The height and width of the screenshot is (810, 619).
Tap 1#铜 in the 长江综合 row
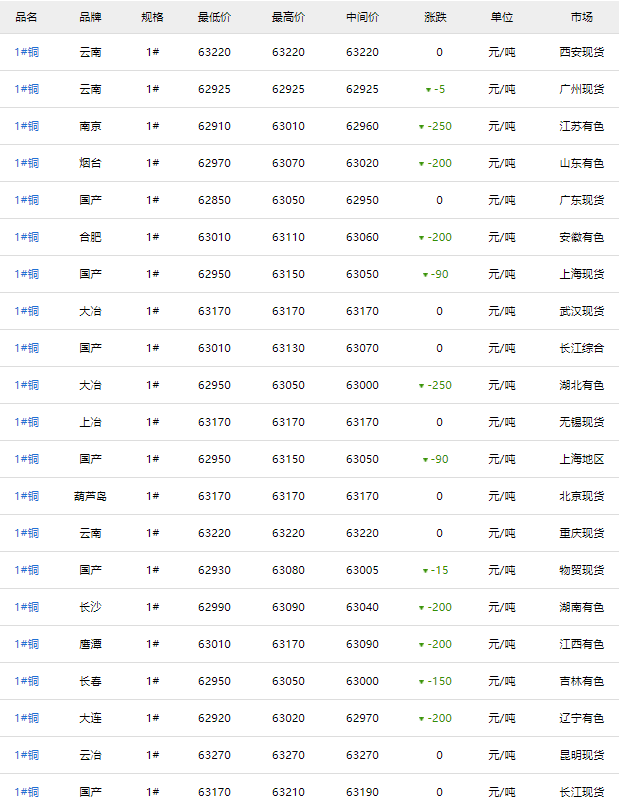27,348
